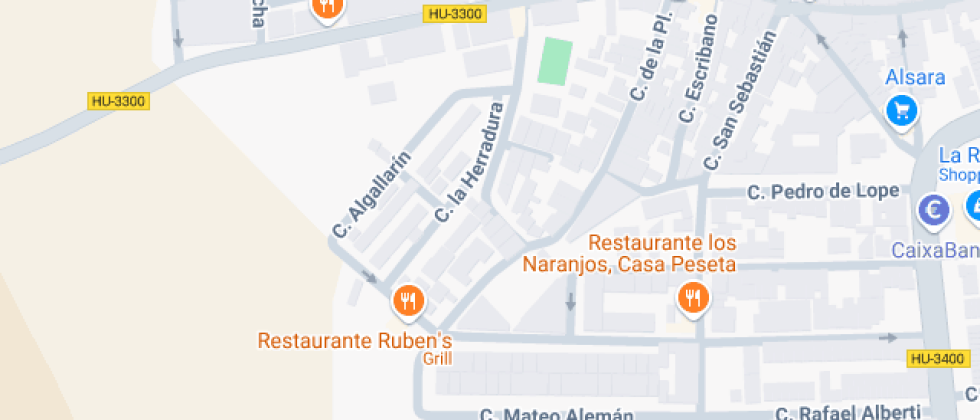Screen dimensions: 980x420
Task: Tap the restaurant pin near HU-3300
Action: pyautogui.click(x=327, y=8)
